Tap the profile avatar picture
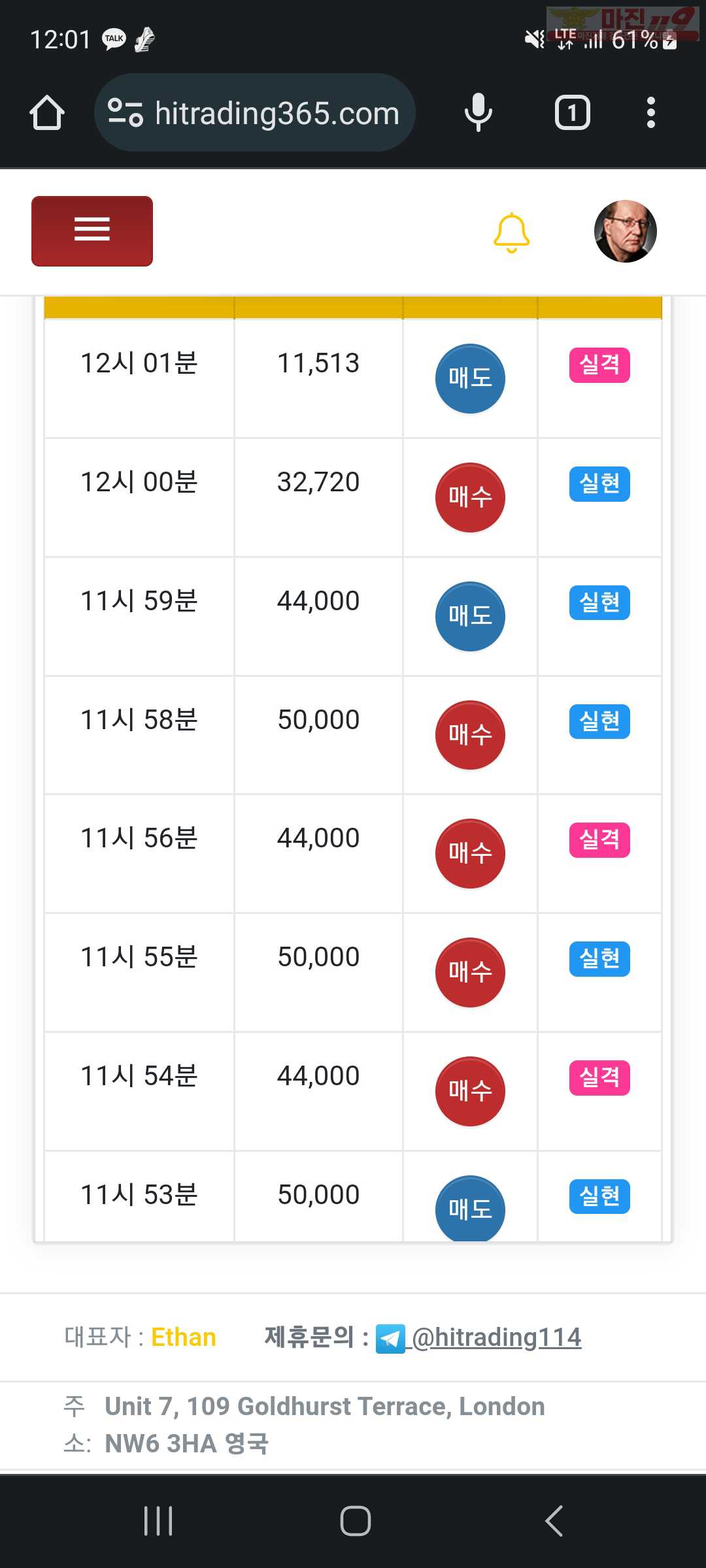The height and width of the screenshot is (1568, 706). tap(625, 231)
